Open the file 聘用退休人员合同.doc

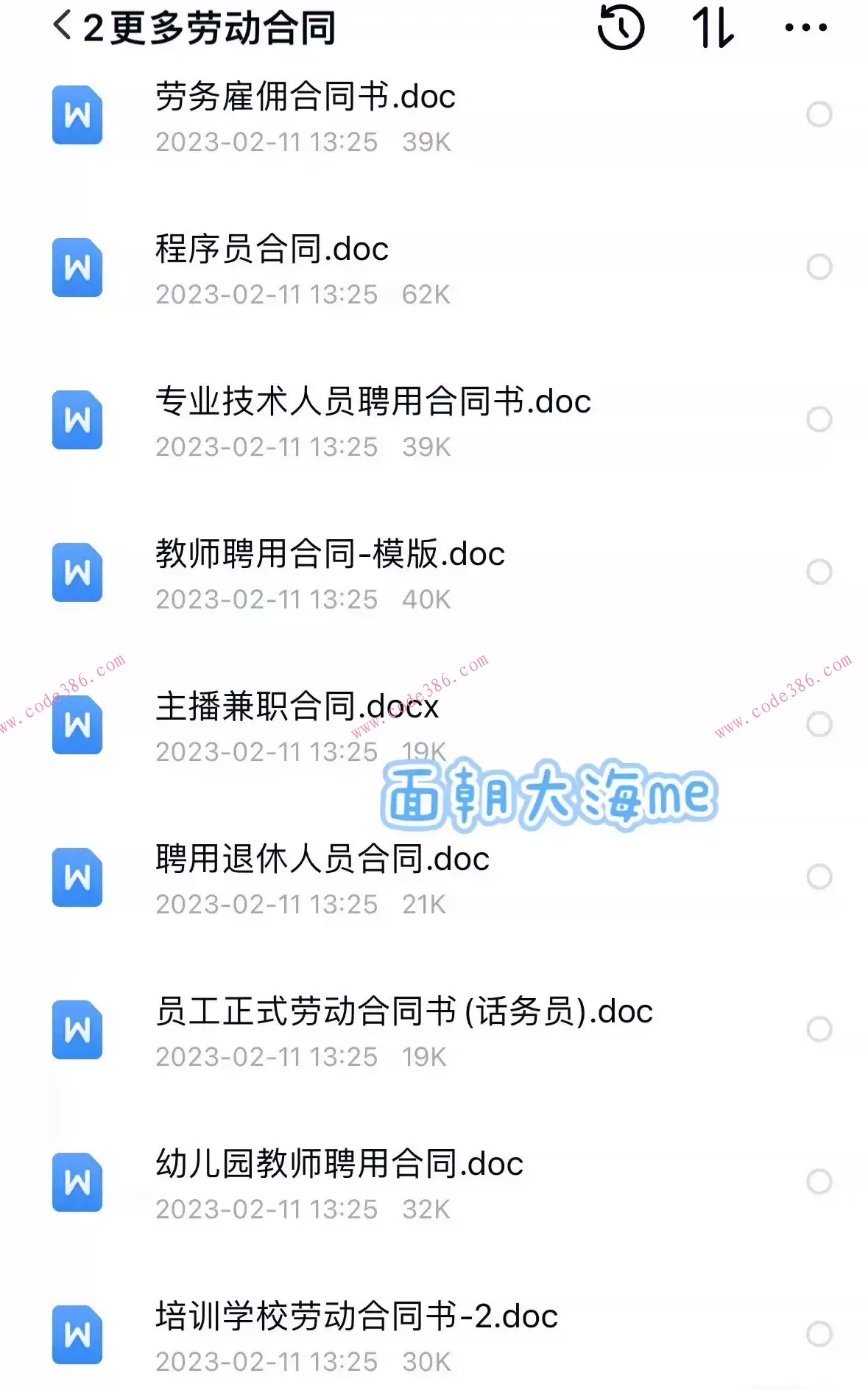click(x=324, y=860)
